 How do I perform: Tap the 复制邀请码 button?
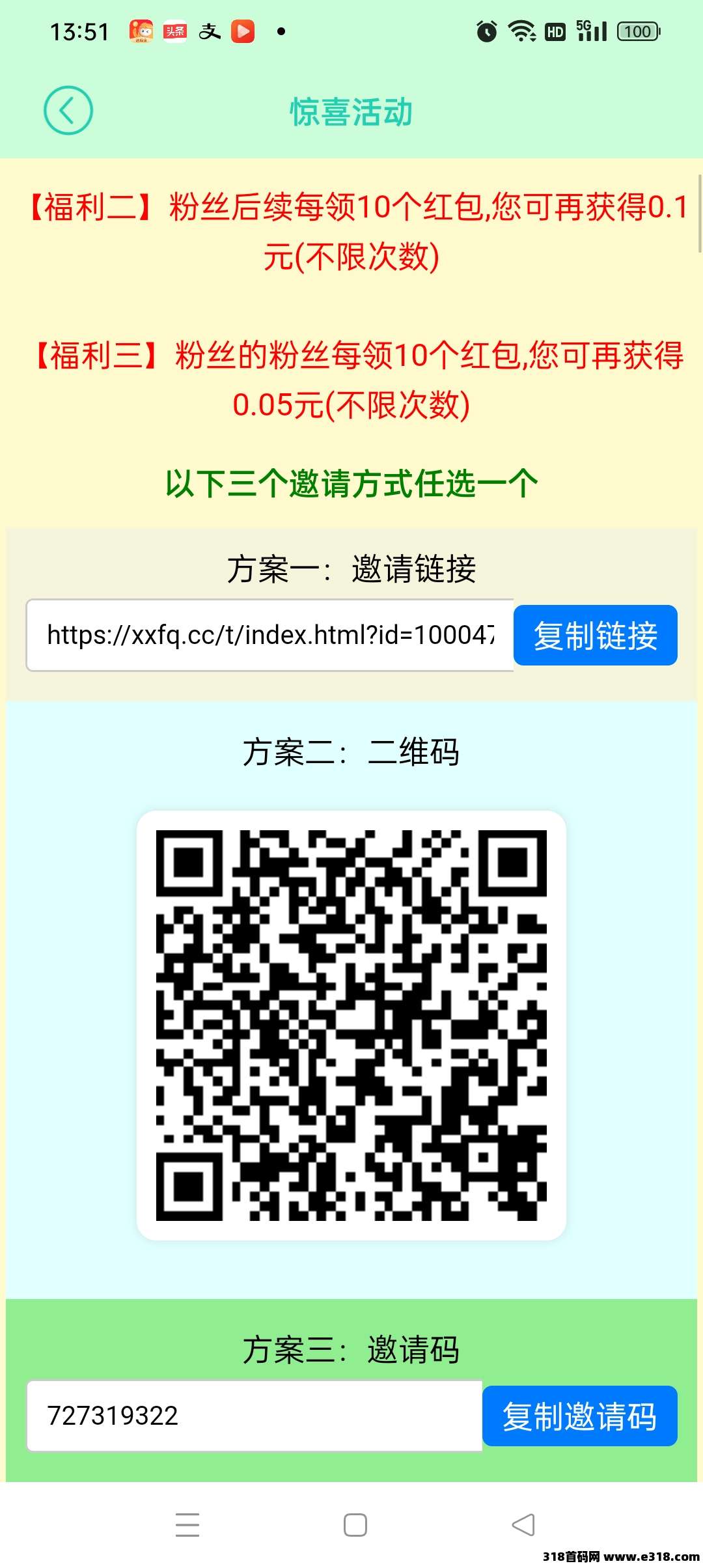click(579, 1416)
